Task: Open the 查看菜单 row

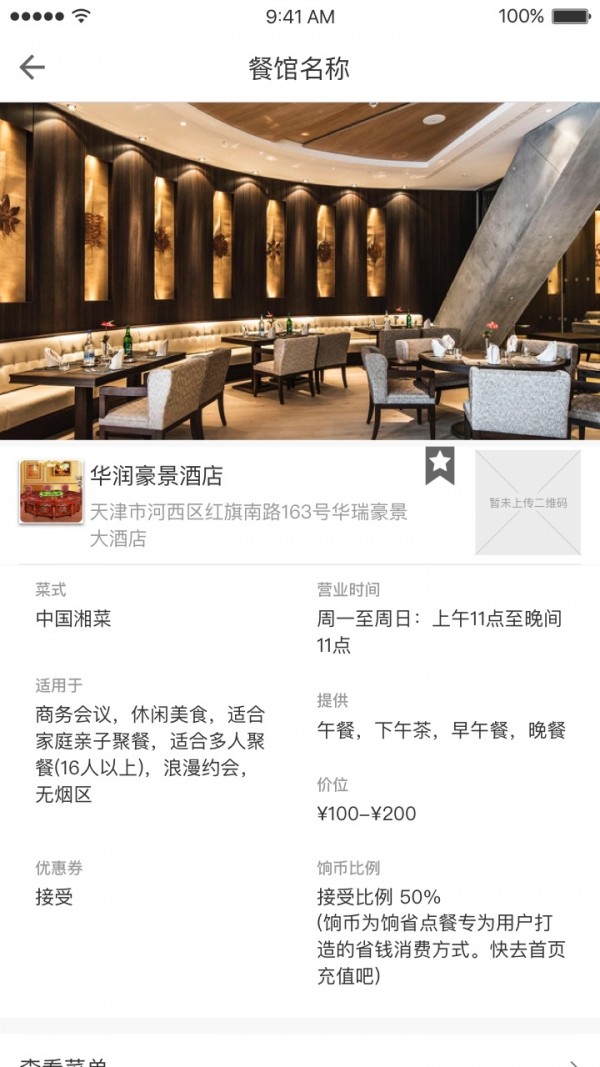Action: pos(300,1059)
